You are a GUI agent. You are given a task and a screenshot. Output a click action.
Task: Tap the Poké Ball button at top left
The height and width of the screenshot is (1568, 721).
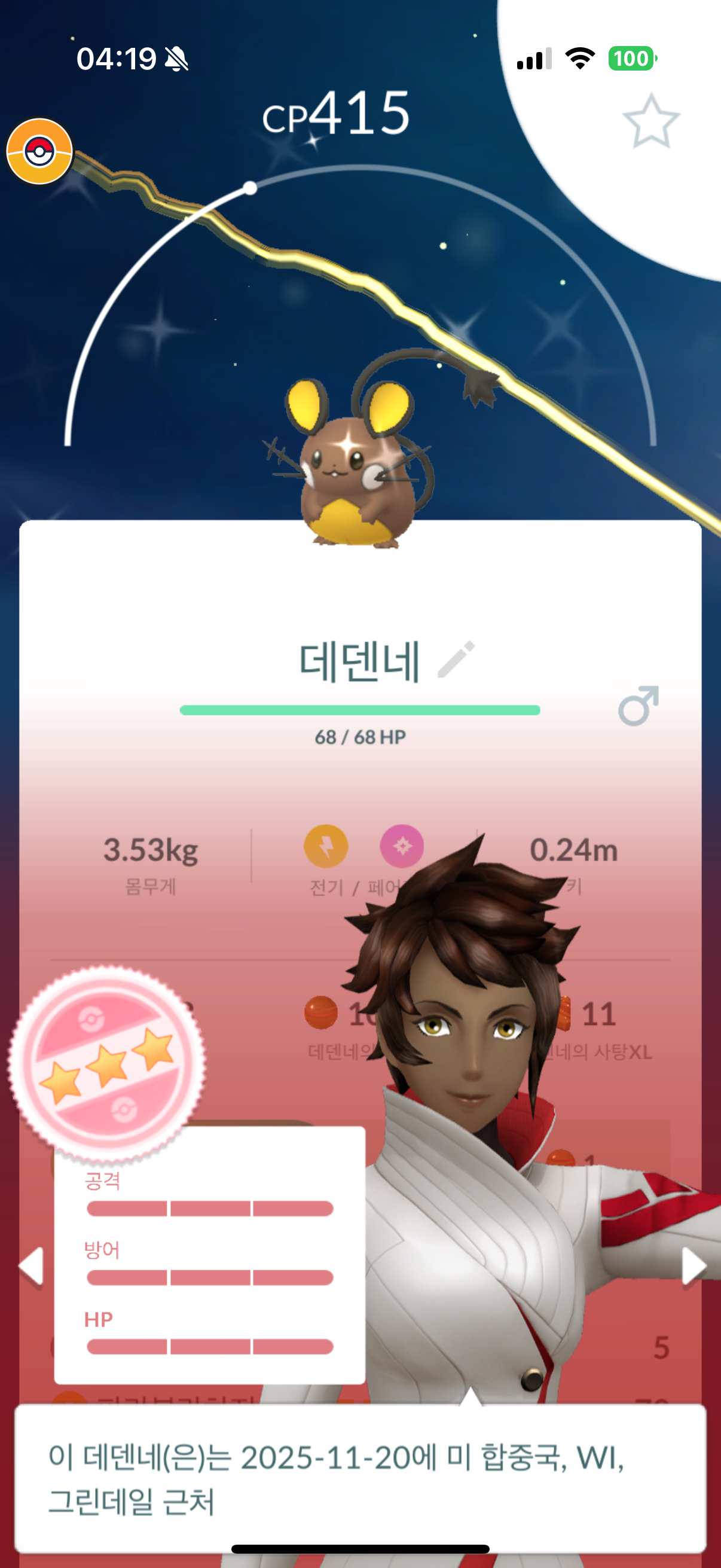39,151
